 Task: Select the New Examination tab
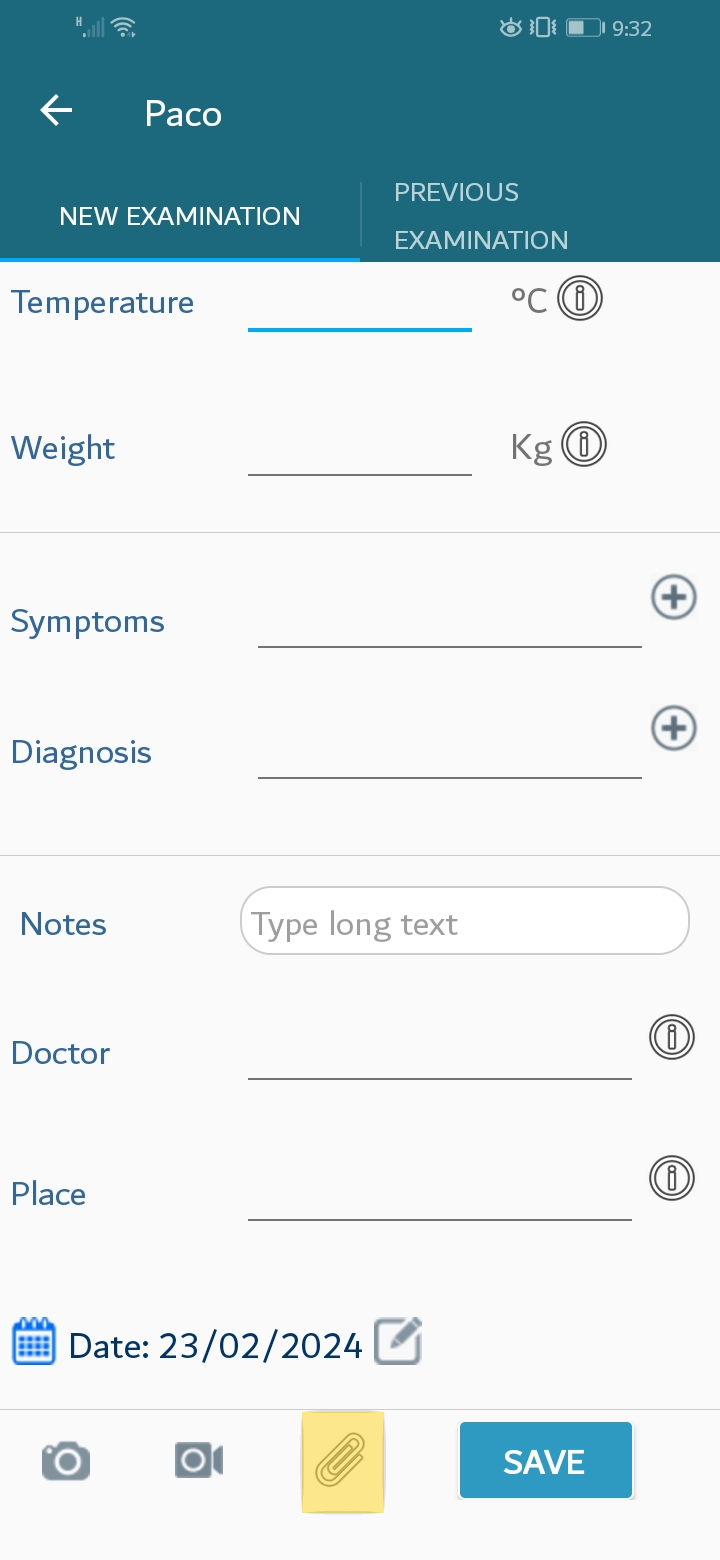(x=180, y=216)
